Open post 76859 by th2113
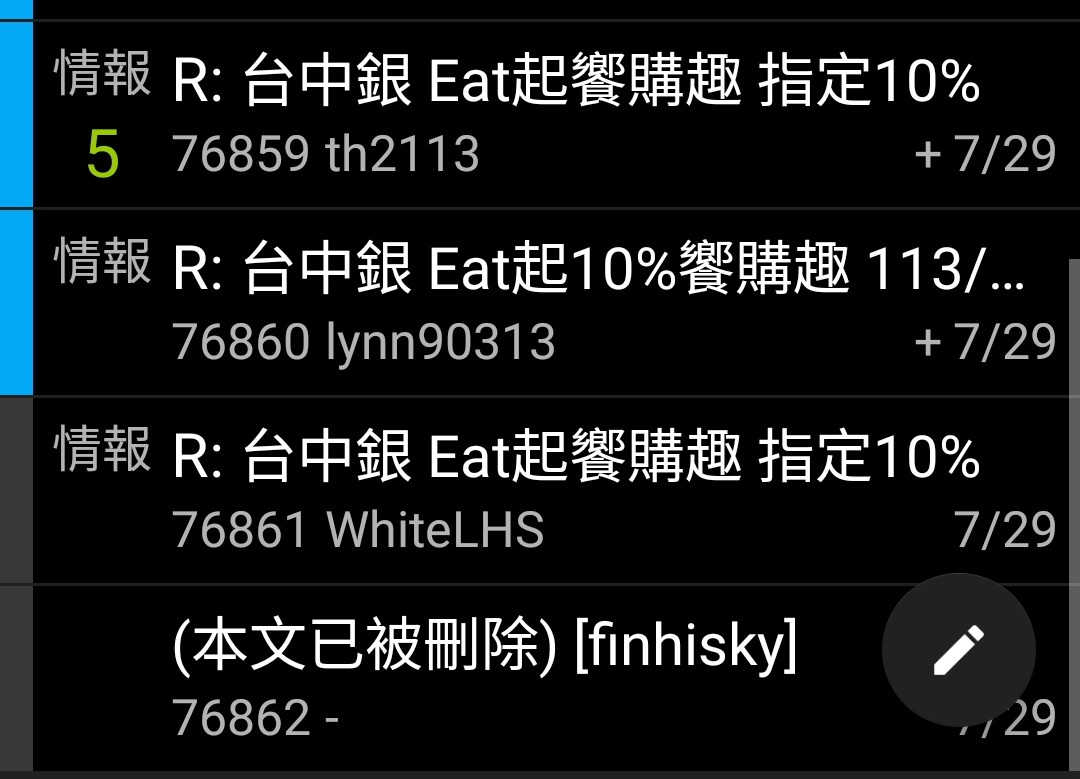The image size is (1080, 779). pos(575,115)
